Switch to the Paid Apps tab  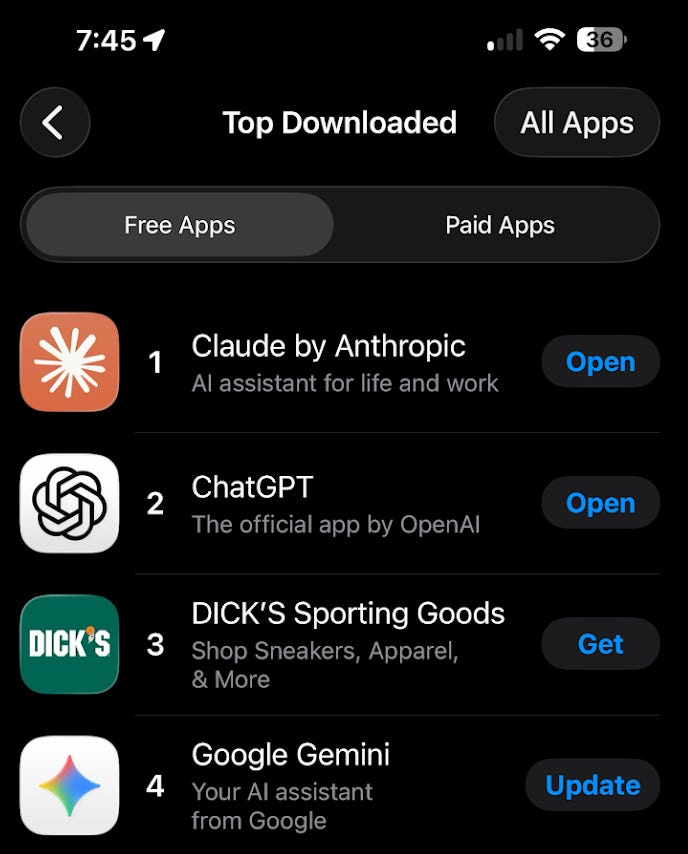pos(500,225)
